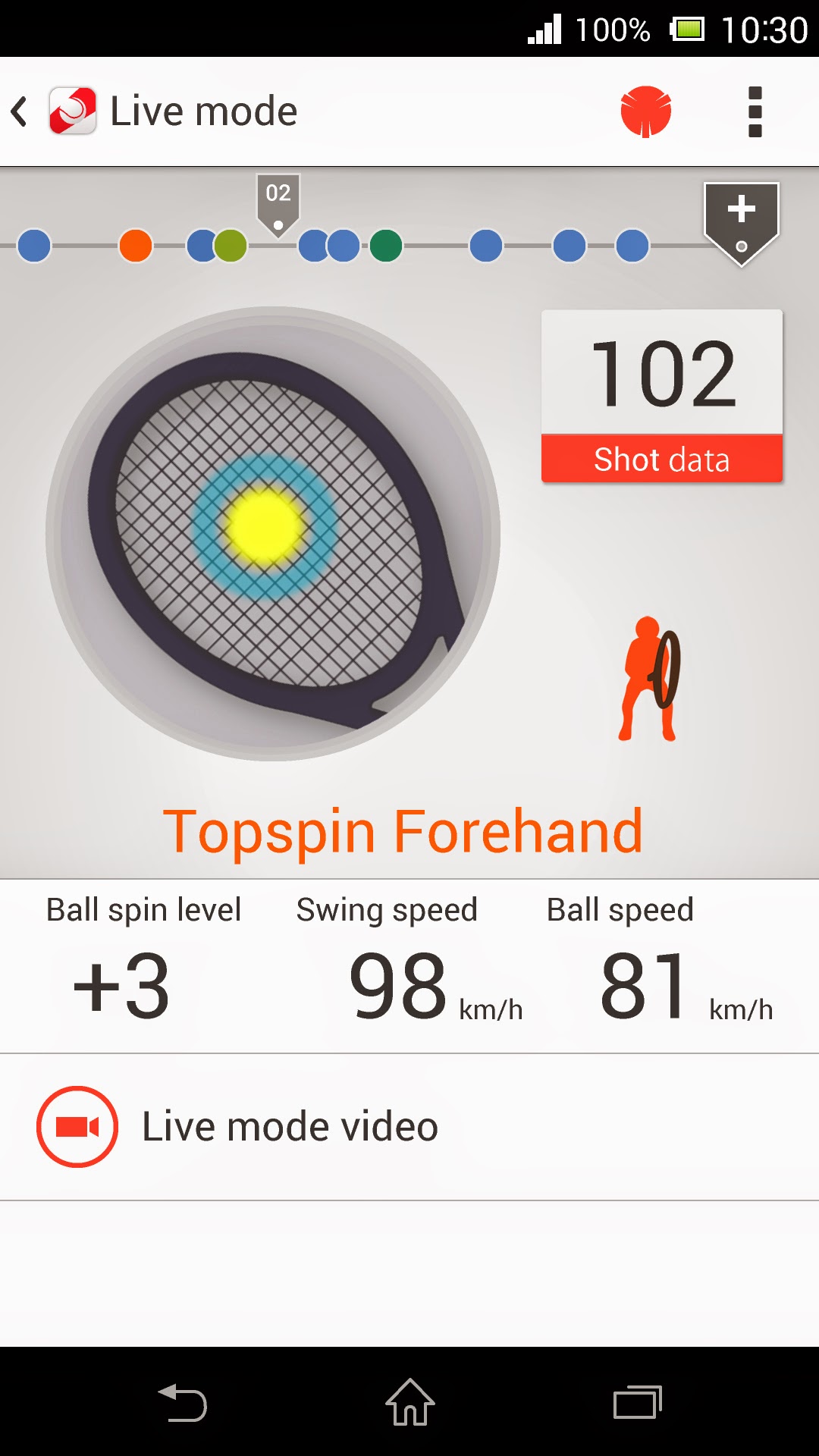This screenshot has height=1456, width=819.
Task: Add a new marker with the plus tag
Action: coord(741,220)
